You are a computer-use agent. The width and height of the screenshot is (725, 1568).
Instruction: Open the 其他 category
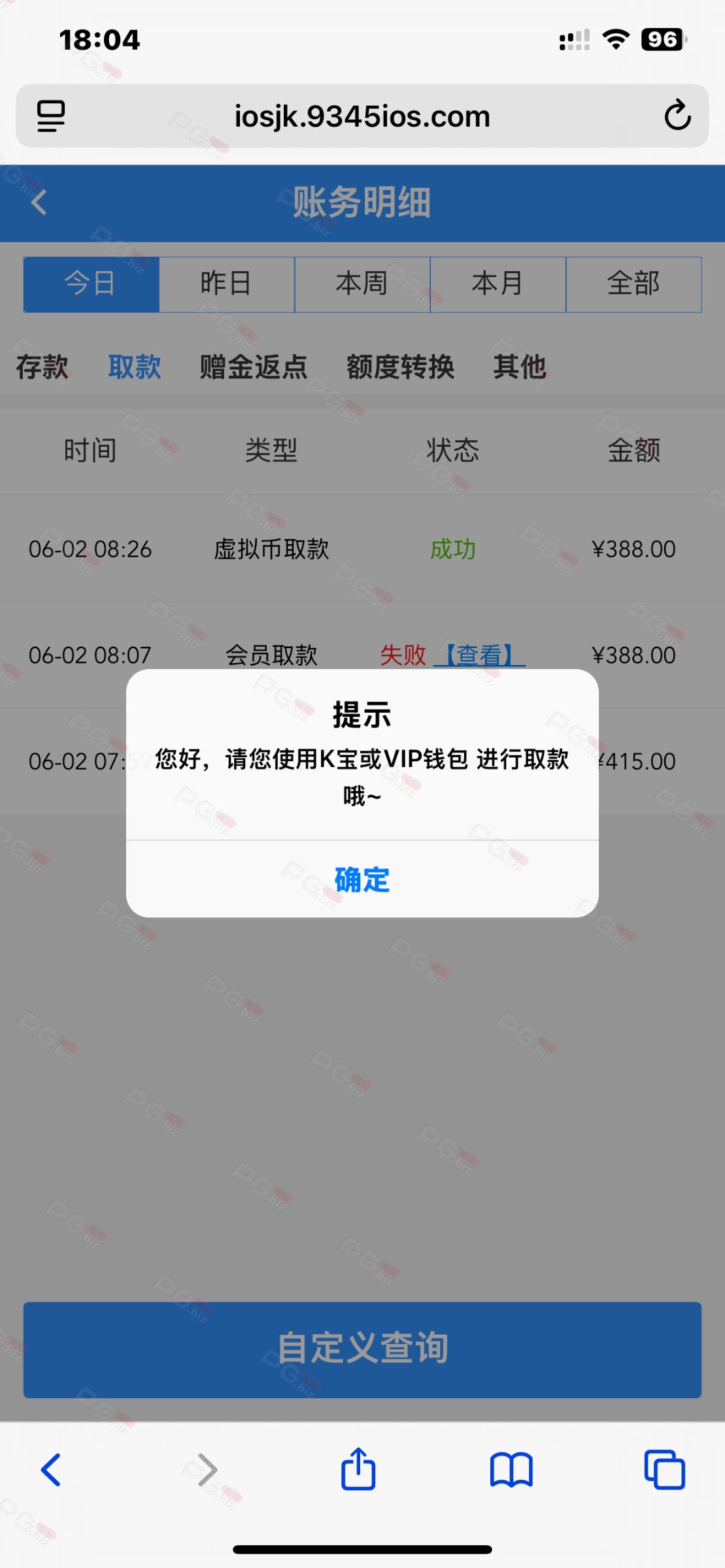520,367
